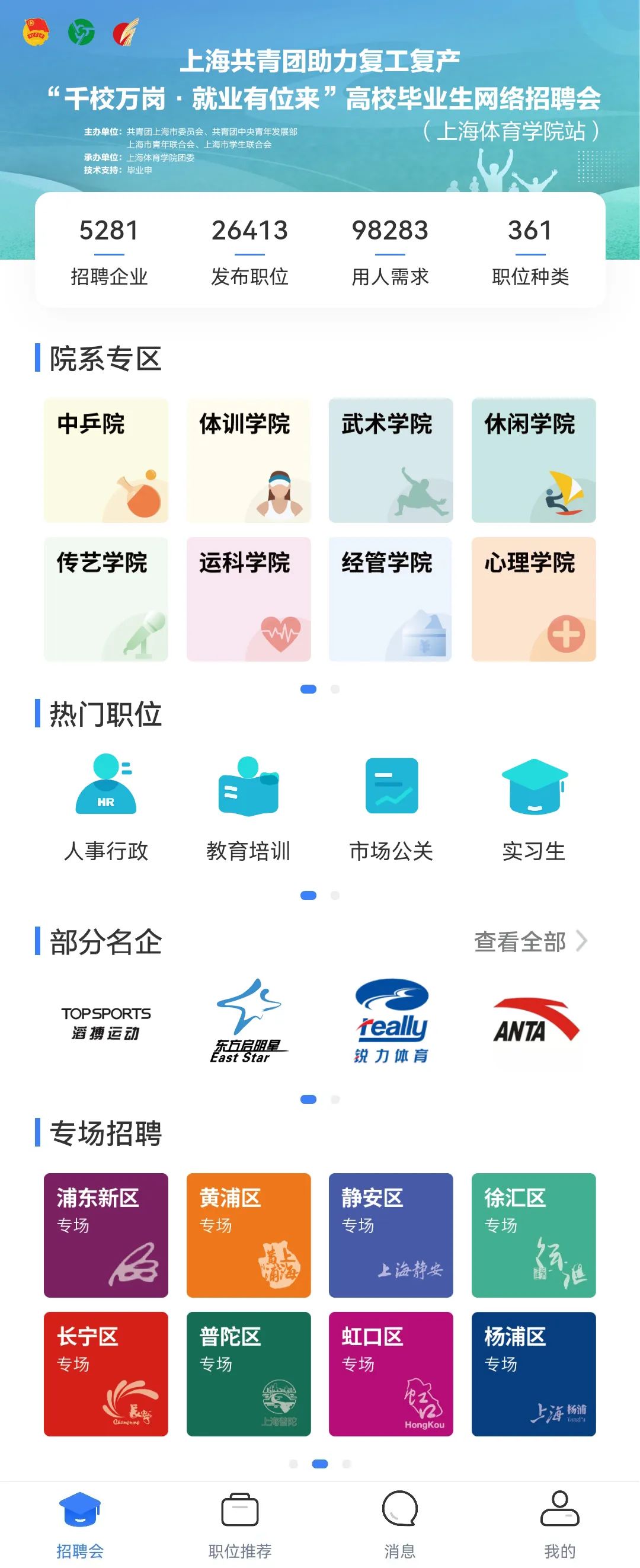View jobs for 心理学院
640x1568 pixels.
pyautogui.click(x=533, y=599)
